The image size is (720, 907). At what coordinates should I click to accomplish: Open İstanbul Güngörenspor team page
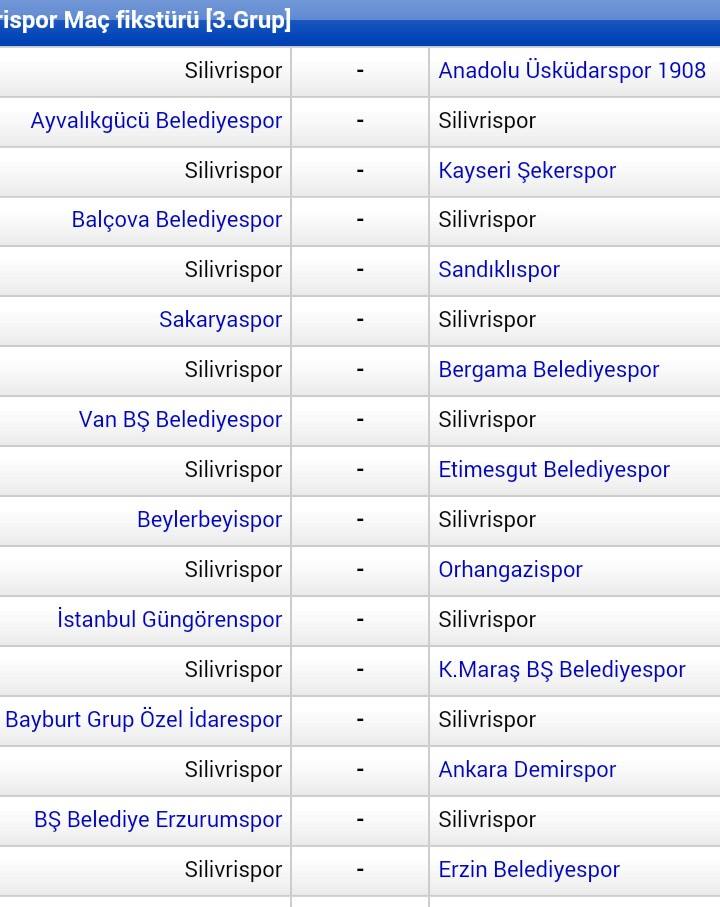[x=169, y=620]
